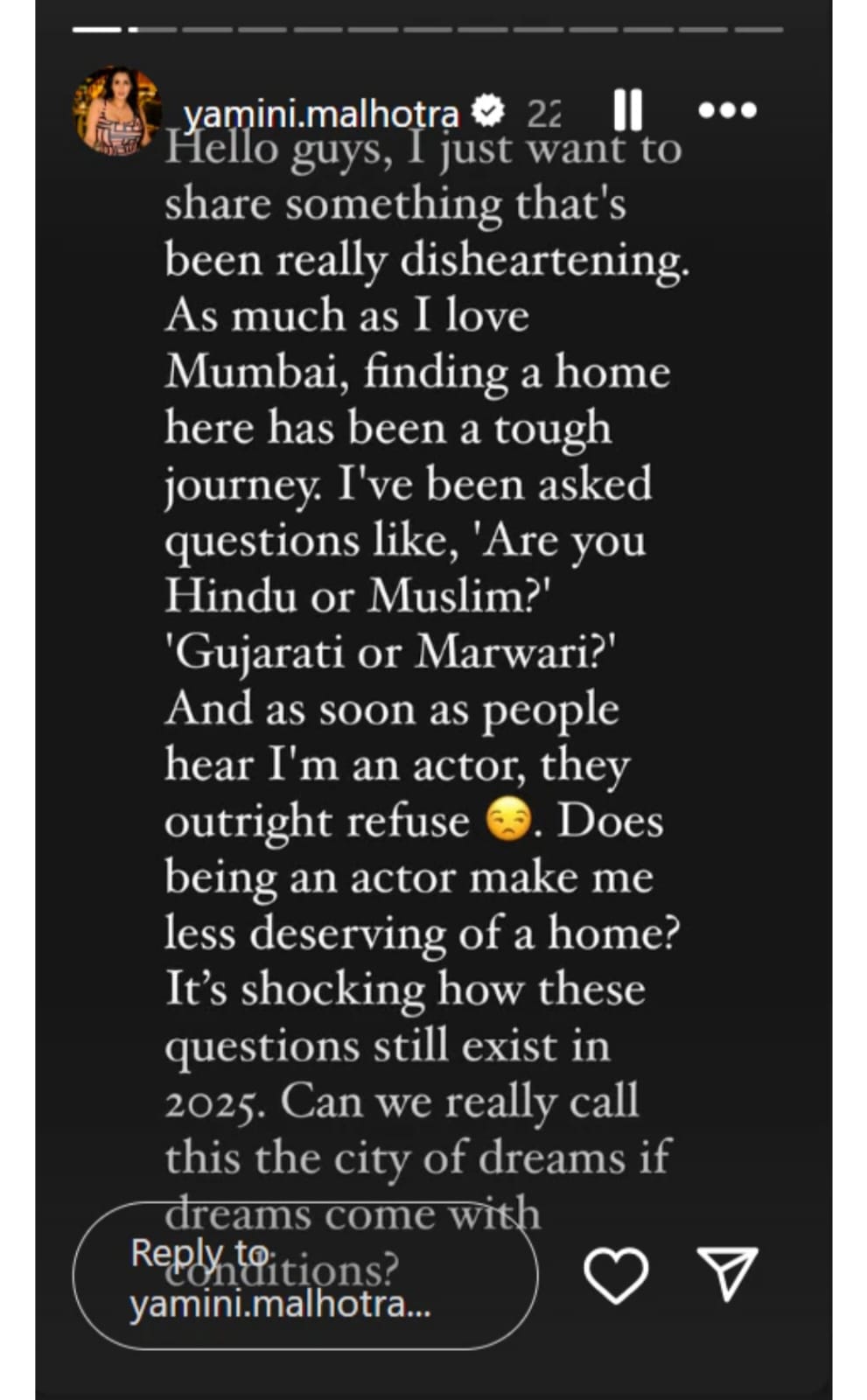Share this story via paper plane
Image resolution: width=867 pixels, height=1400 pixels.
coord(726,1273)
